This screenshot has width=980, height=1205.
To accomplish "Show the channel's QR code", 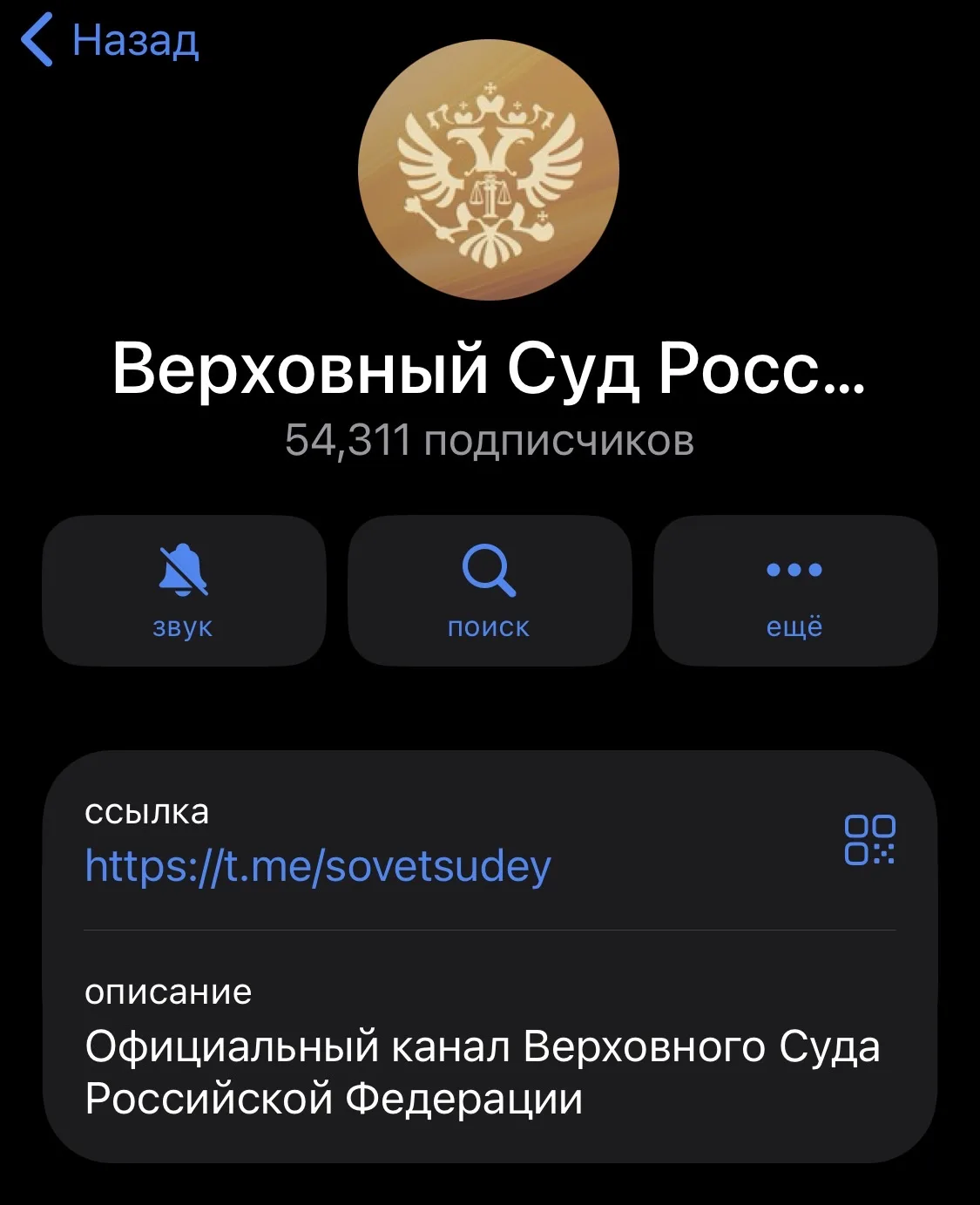I will 869,840.
